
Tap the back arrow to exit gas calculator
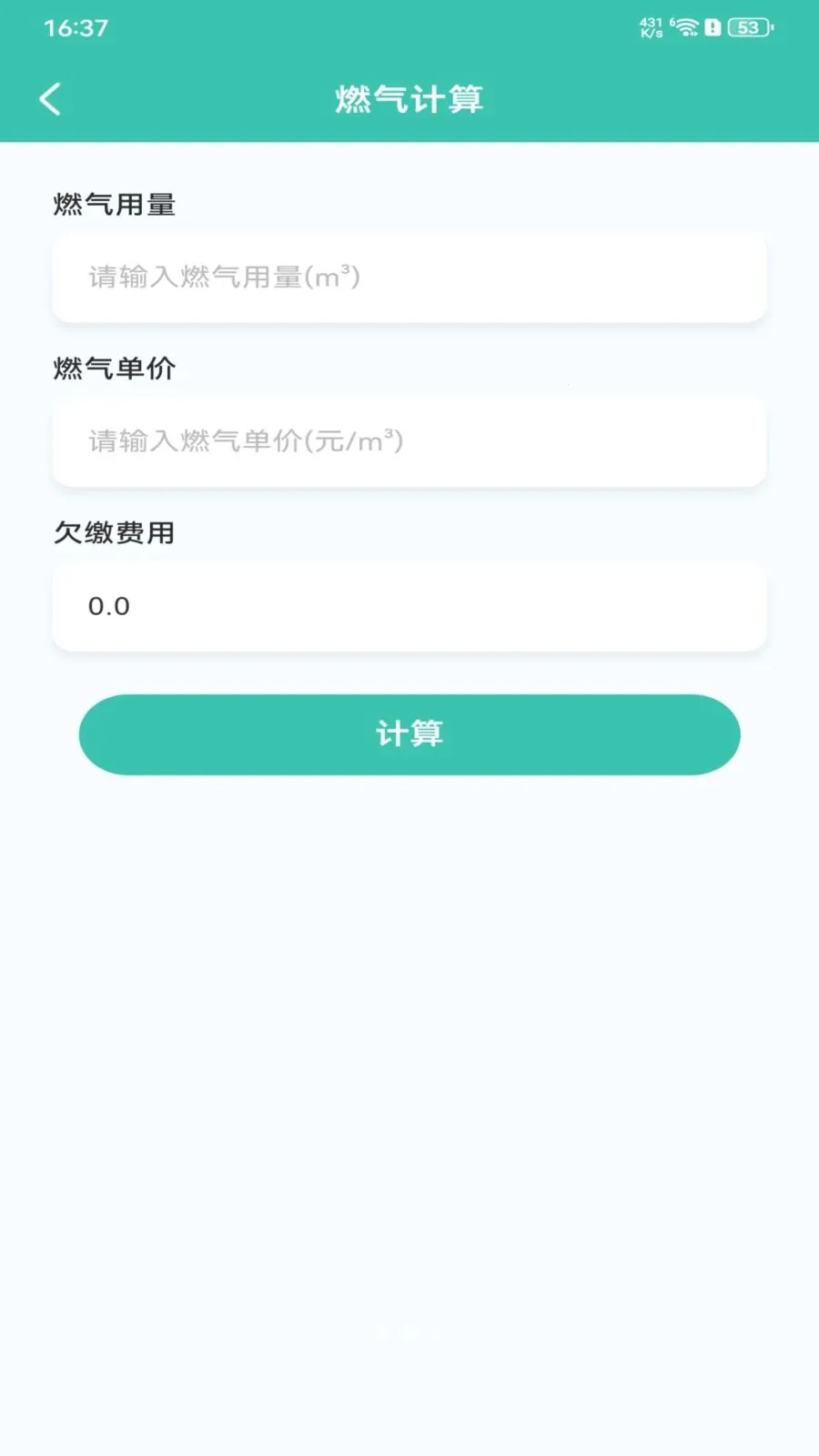click(x=50, y=97)
